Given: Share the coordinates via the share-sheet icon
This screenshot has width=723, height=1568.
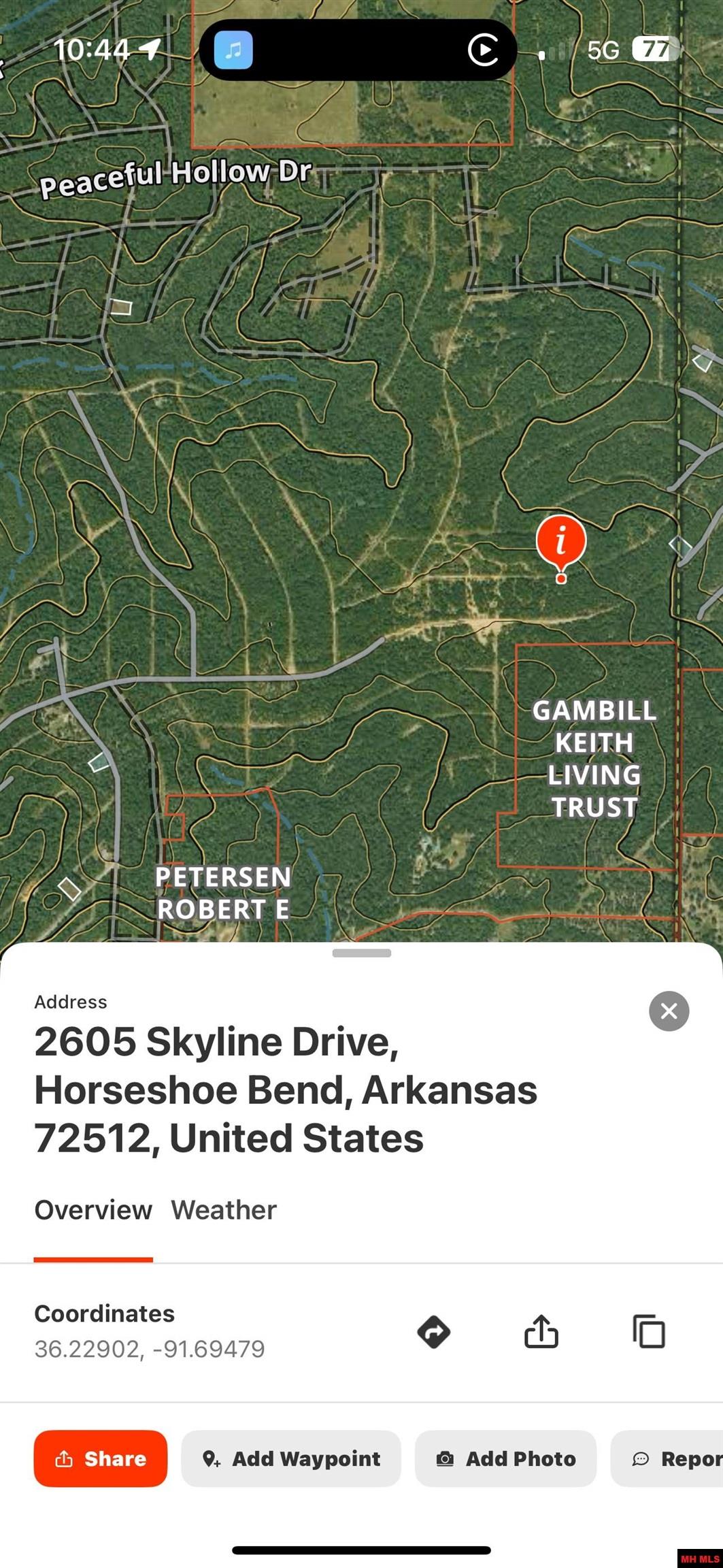Looking at the screenshot, I should [541, 1331].
